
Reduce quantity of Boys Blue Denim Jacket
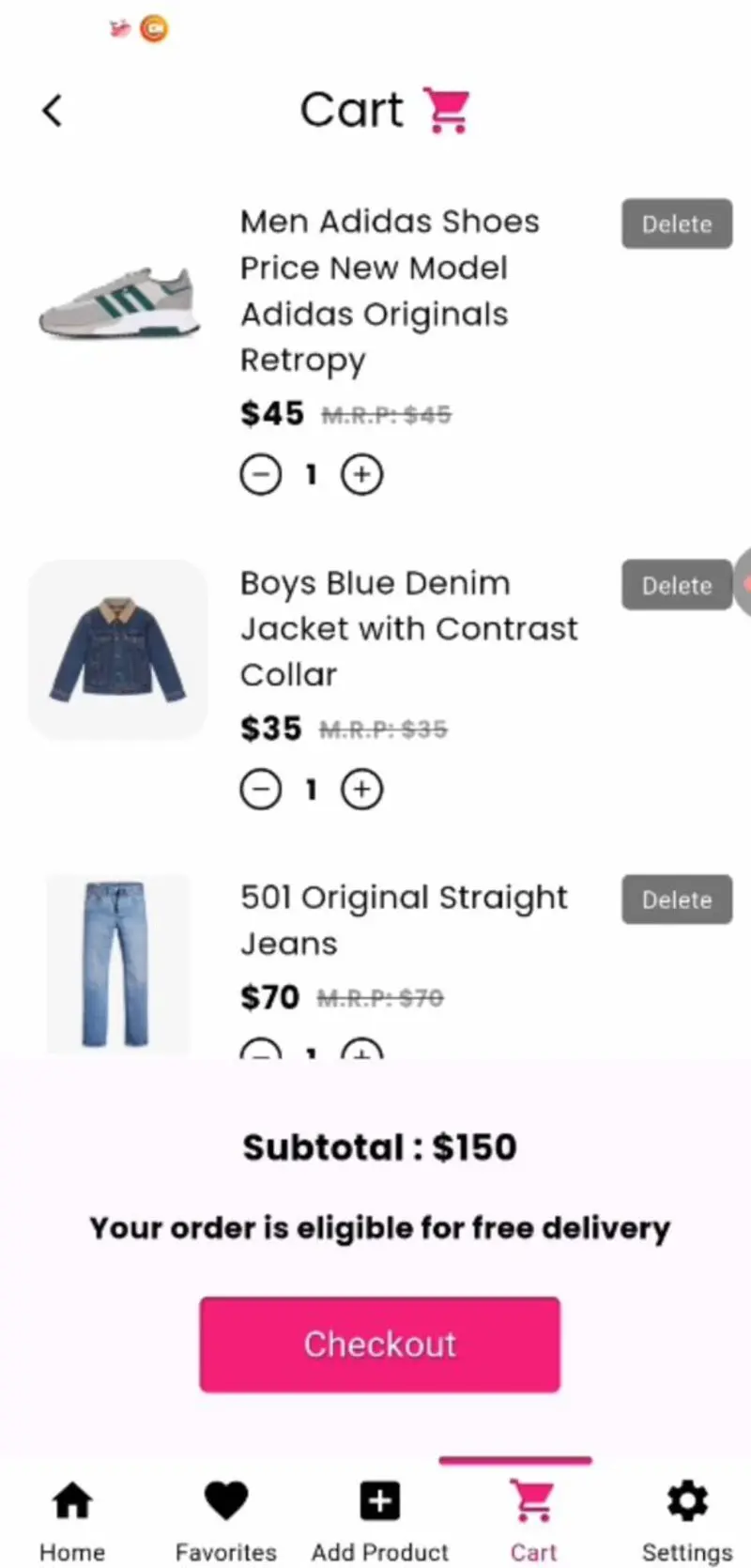(x=261, y=789)
